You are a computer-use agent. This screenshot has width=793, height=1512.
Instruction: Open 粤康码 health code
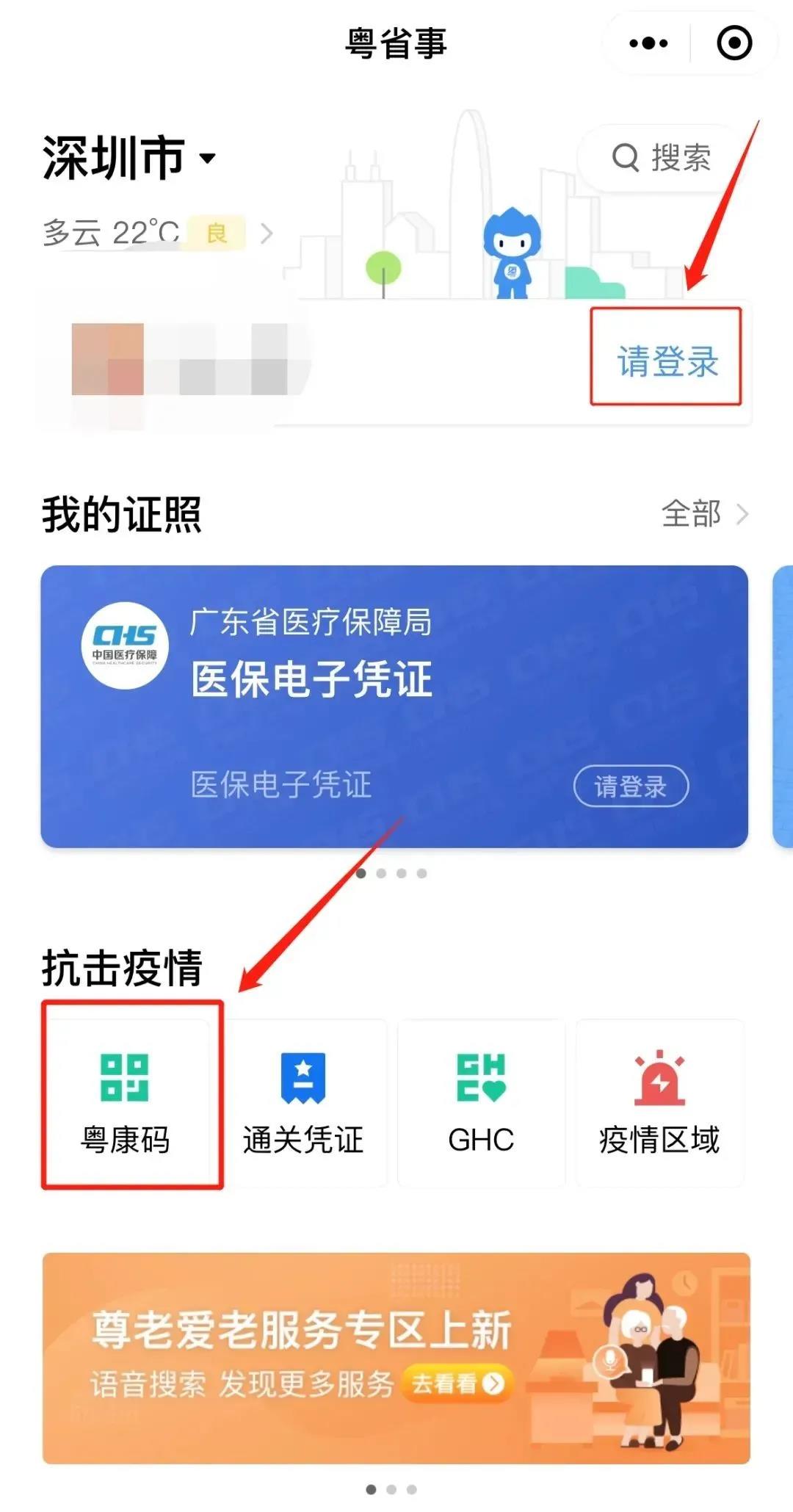click(126, 1102)
